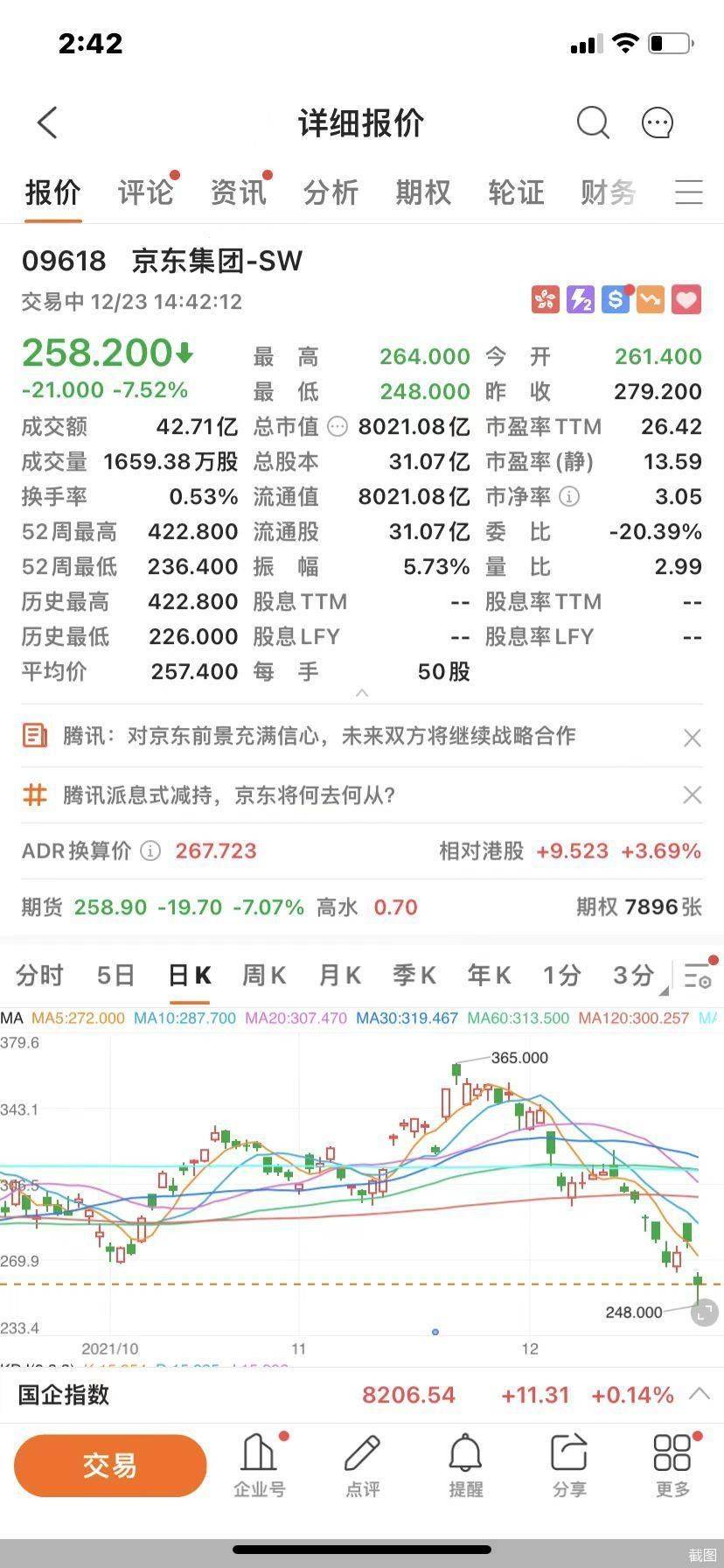Screen dimensions: 724x1568
Task: Switch to the 评论 tab
Action: [x=144, y=192]
